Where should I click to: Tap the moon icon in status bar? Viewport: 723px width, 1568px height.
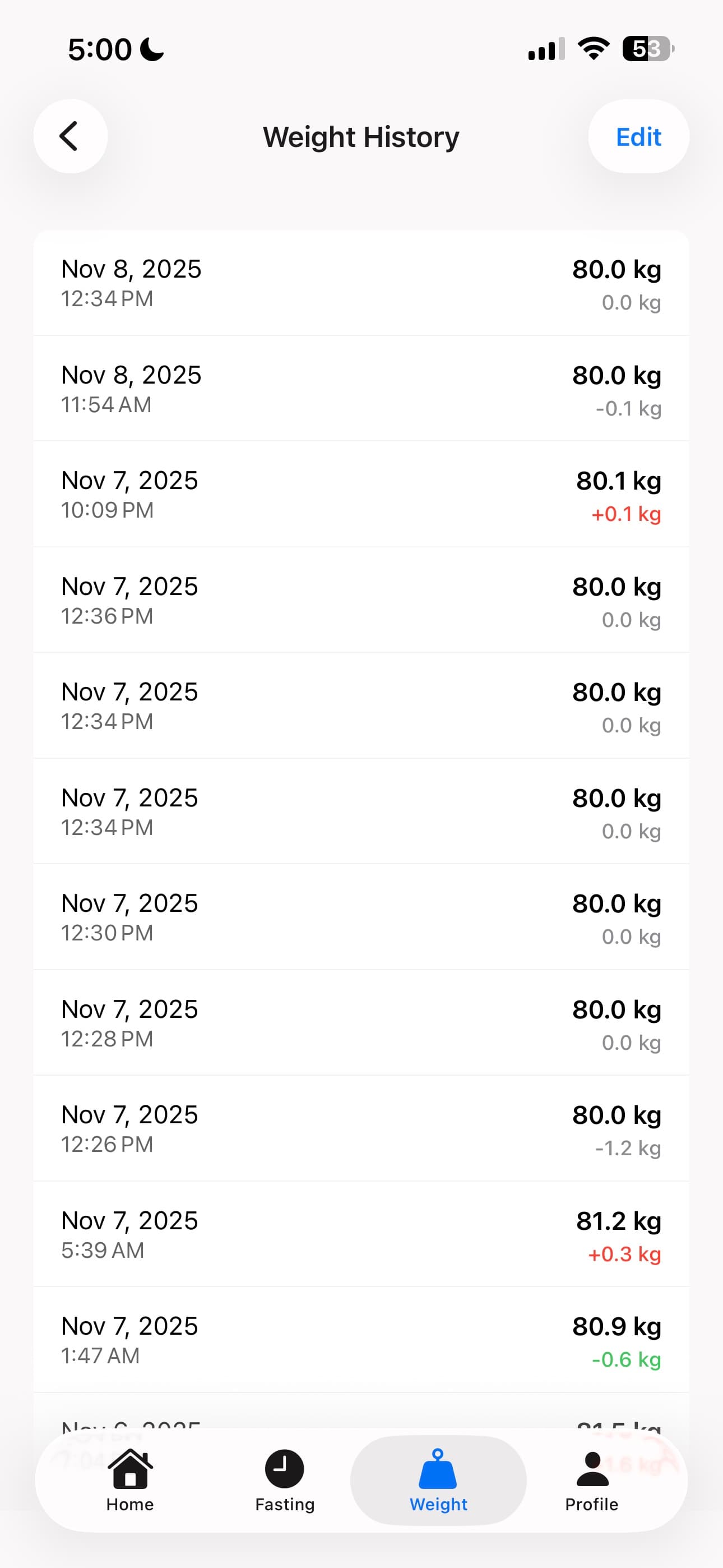coord(150,49)
